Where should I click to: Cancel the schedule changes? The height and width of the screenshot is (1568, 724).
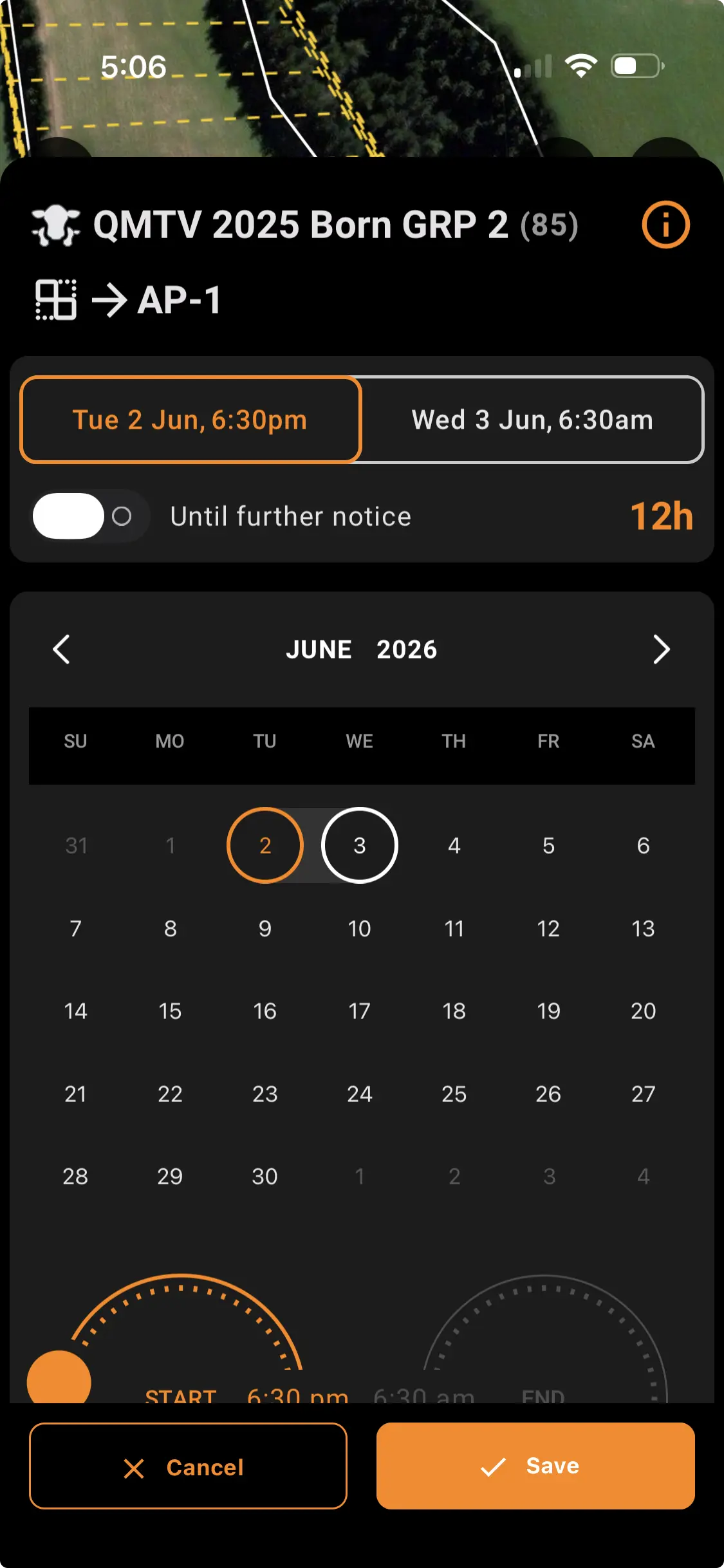click(188, 1466)
